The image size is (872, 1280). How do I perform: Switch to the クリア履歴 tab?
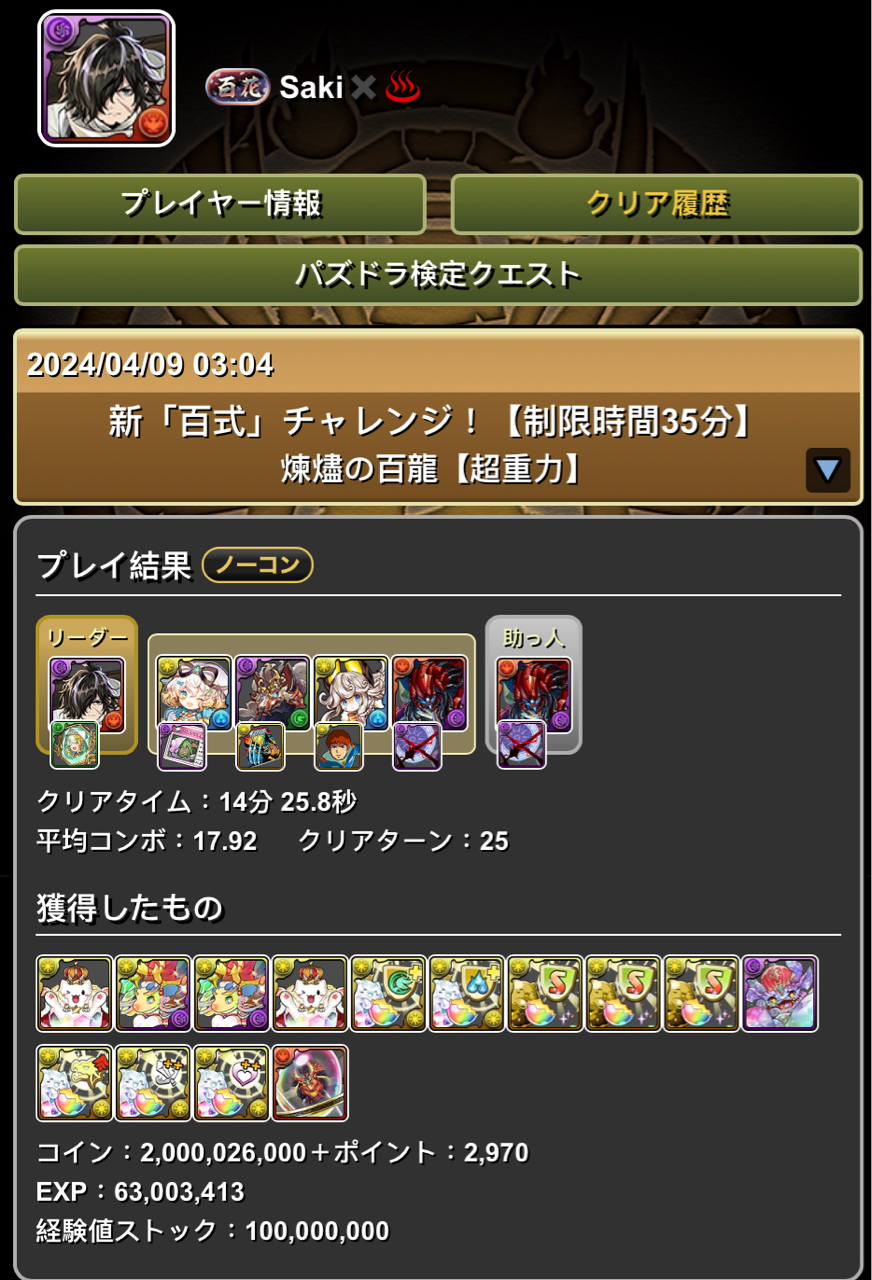pos(656,204)
